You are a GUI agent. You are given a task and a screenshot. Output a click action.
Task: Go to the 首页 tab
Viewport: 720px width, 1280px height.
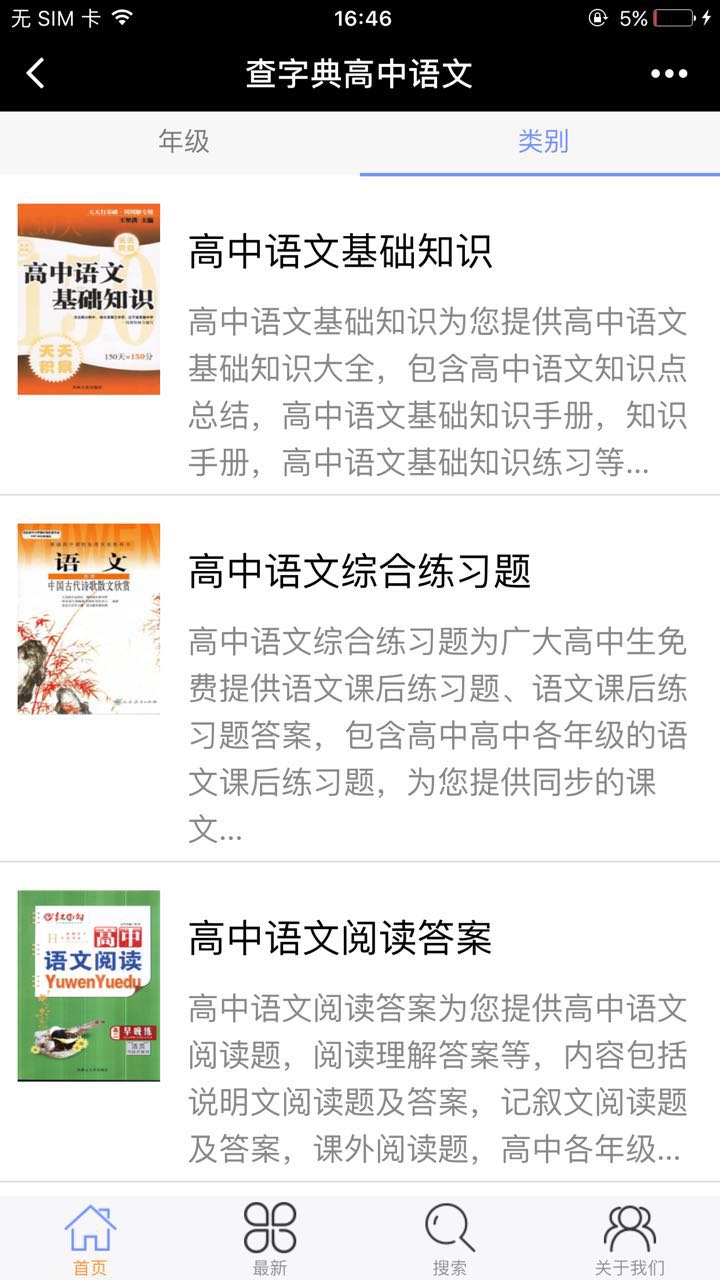point(90,1240)
